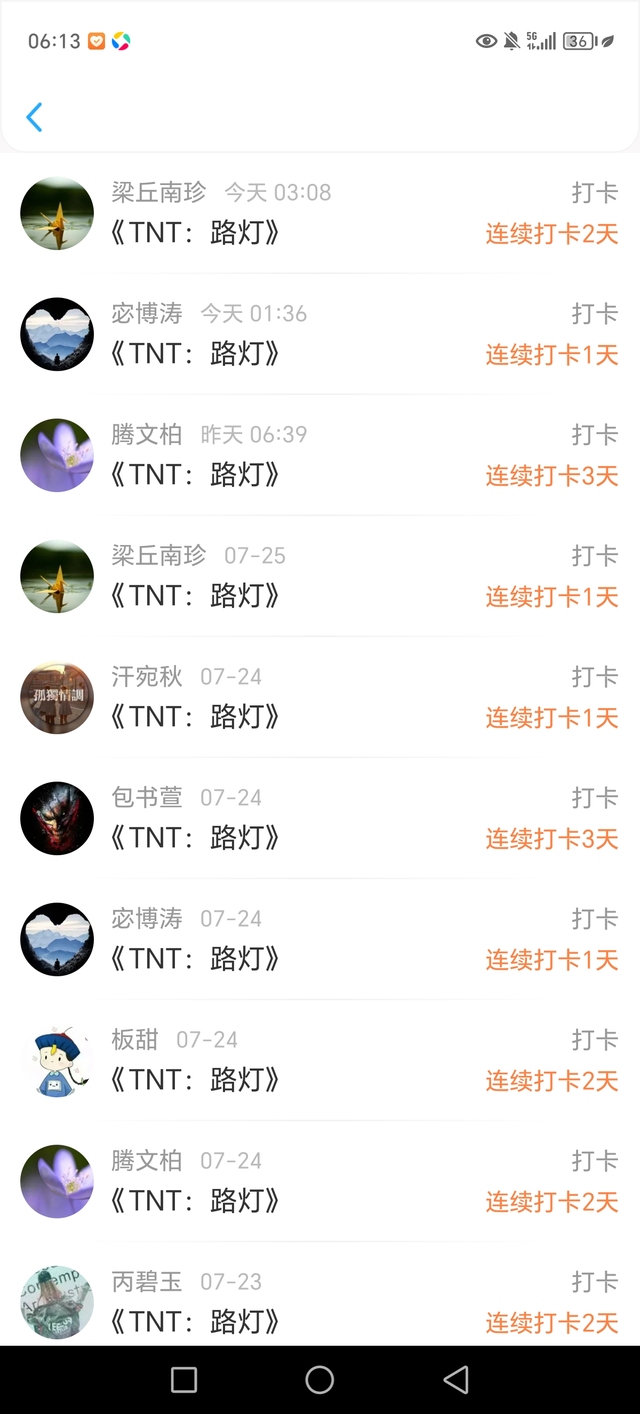640x1414 pixels.
Task: Open 板甜's check-in row
Action: coord(320,1060)
